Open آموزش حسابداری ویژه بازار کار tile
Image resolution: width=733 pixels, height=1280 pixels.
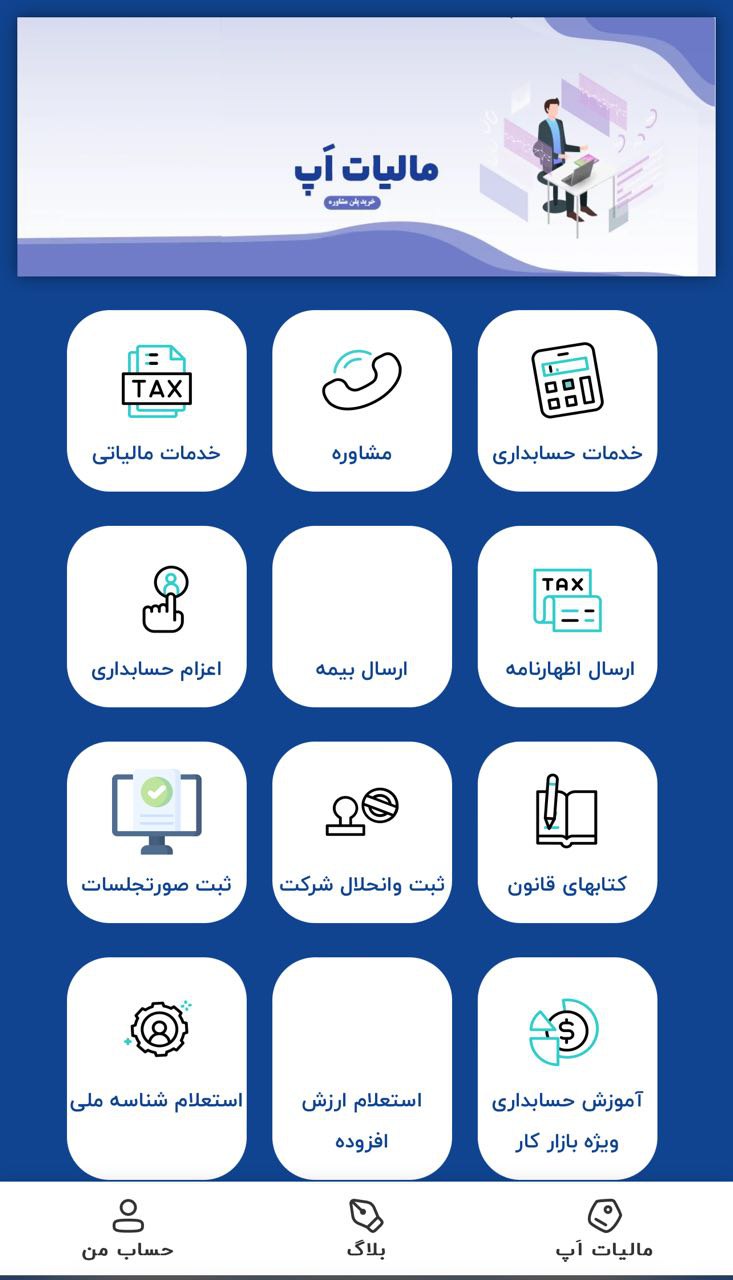coord(567,1067)
